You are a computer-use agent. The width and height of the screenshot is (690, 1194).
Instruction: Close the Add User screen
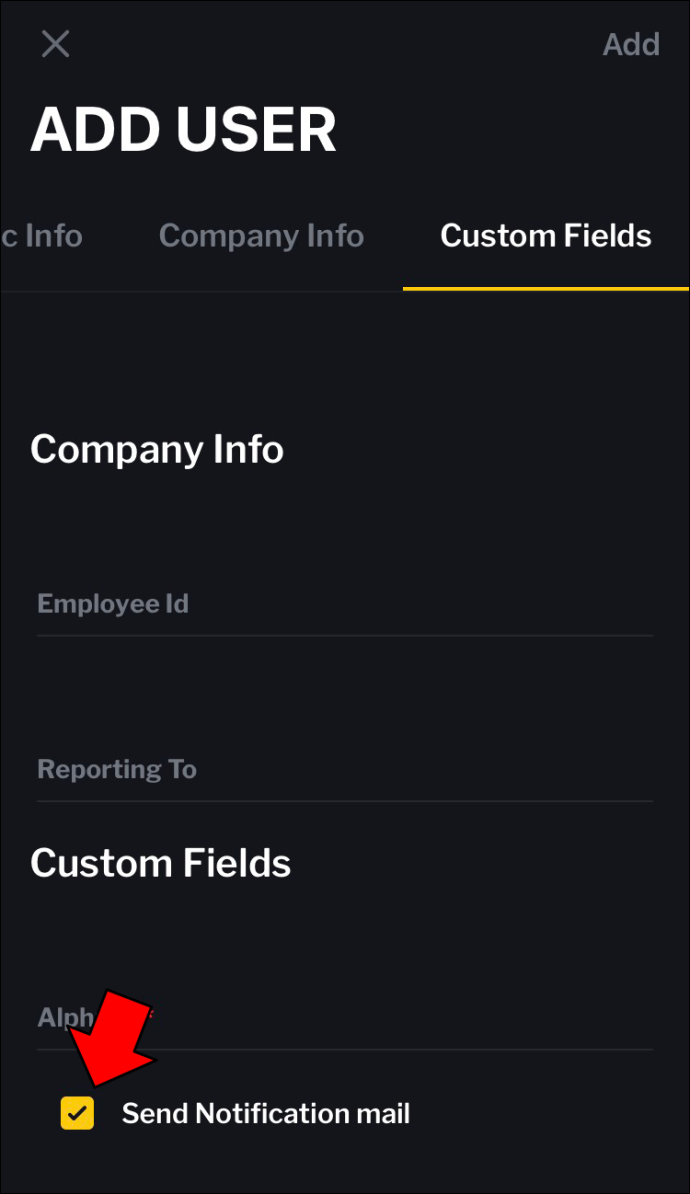tap(56, 44)
